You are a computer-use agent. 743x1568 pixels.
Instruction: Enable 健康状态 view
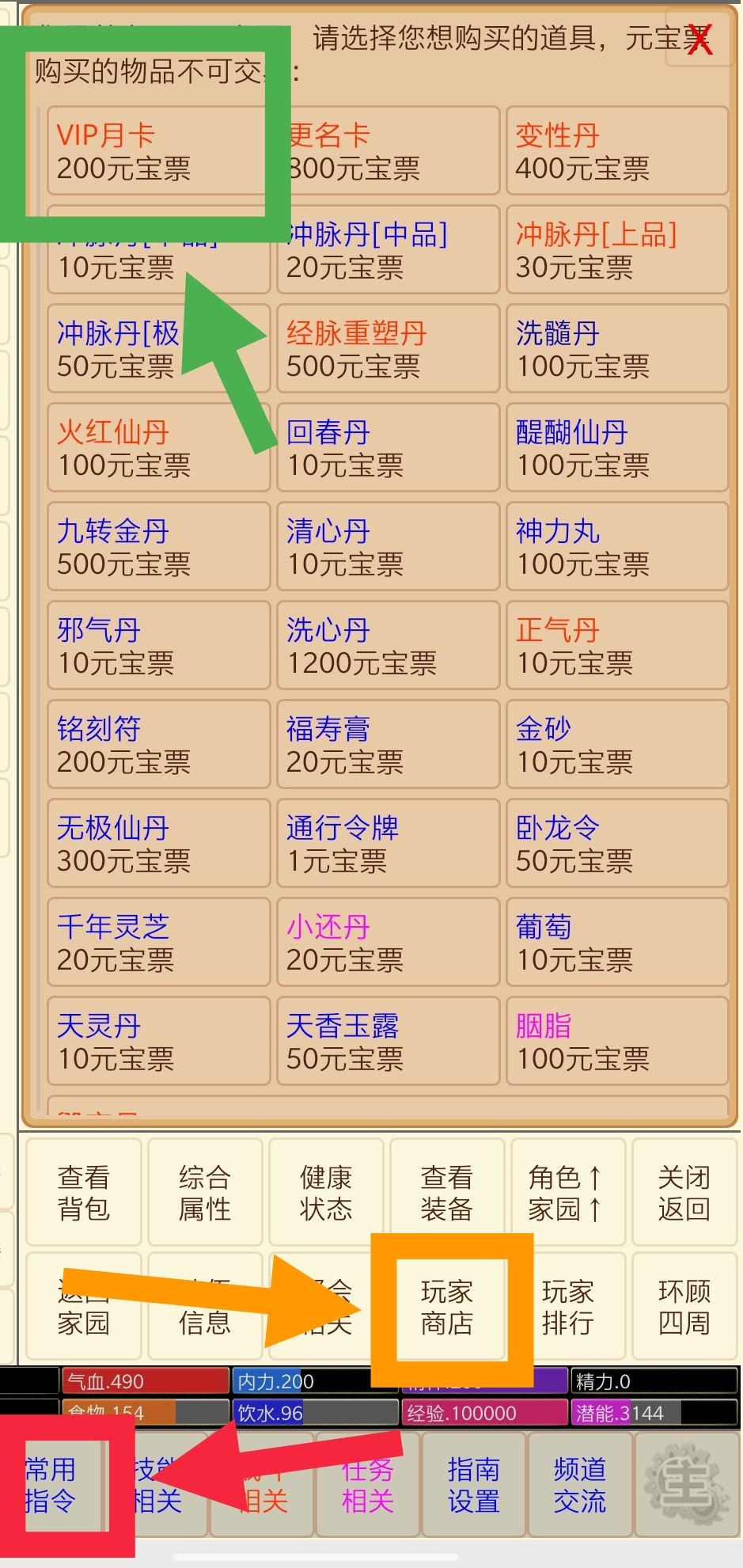tap(324, 1194)
